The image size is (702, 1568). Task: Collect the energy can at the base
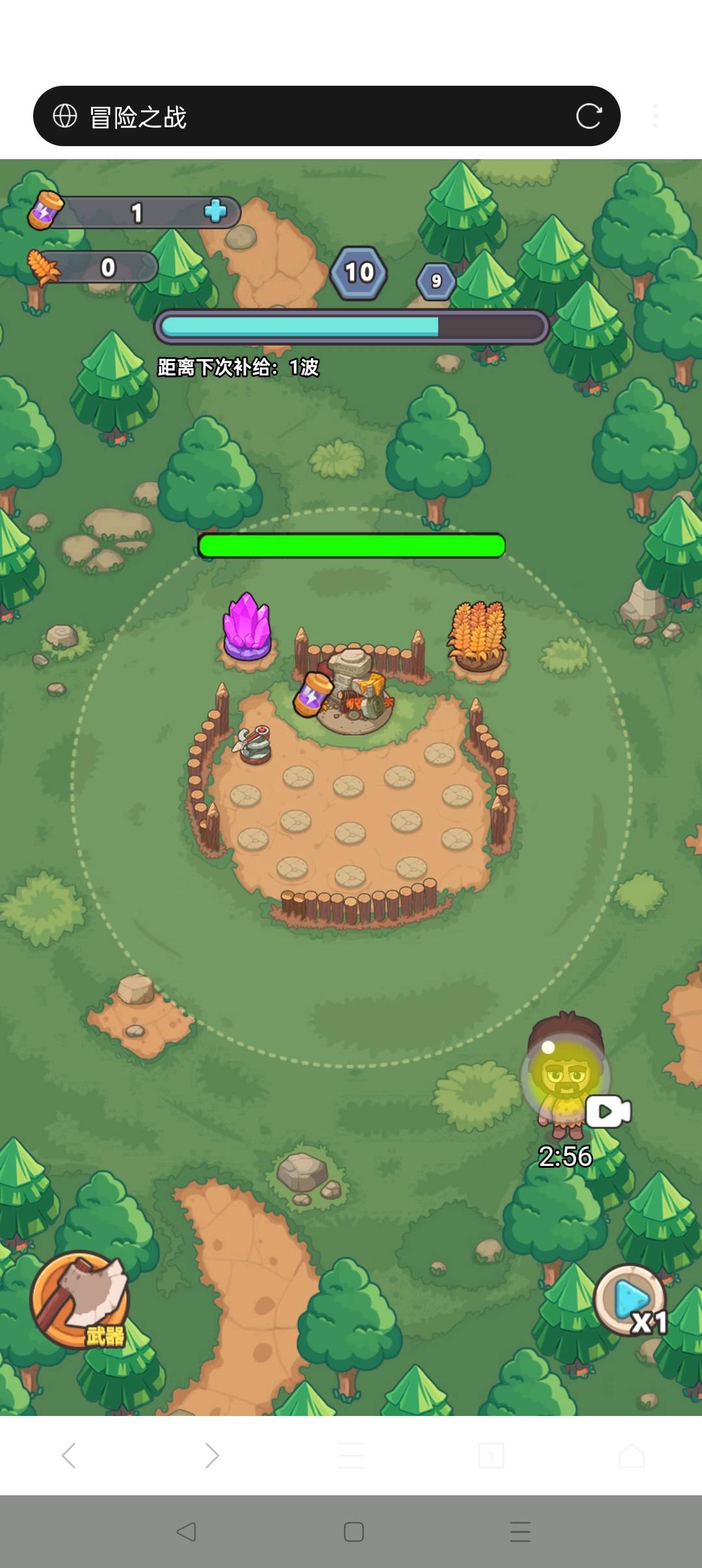pos(313,694)
